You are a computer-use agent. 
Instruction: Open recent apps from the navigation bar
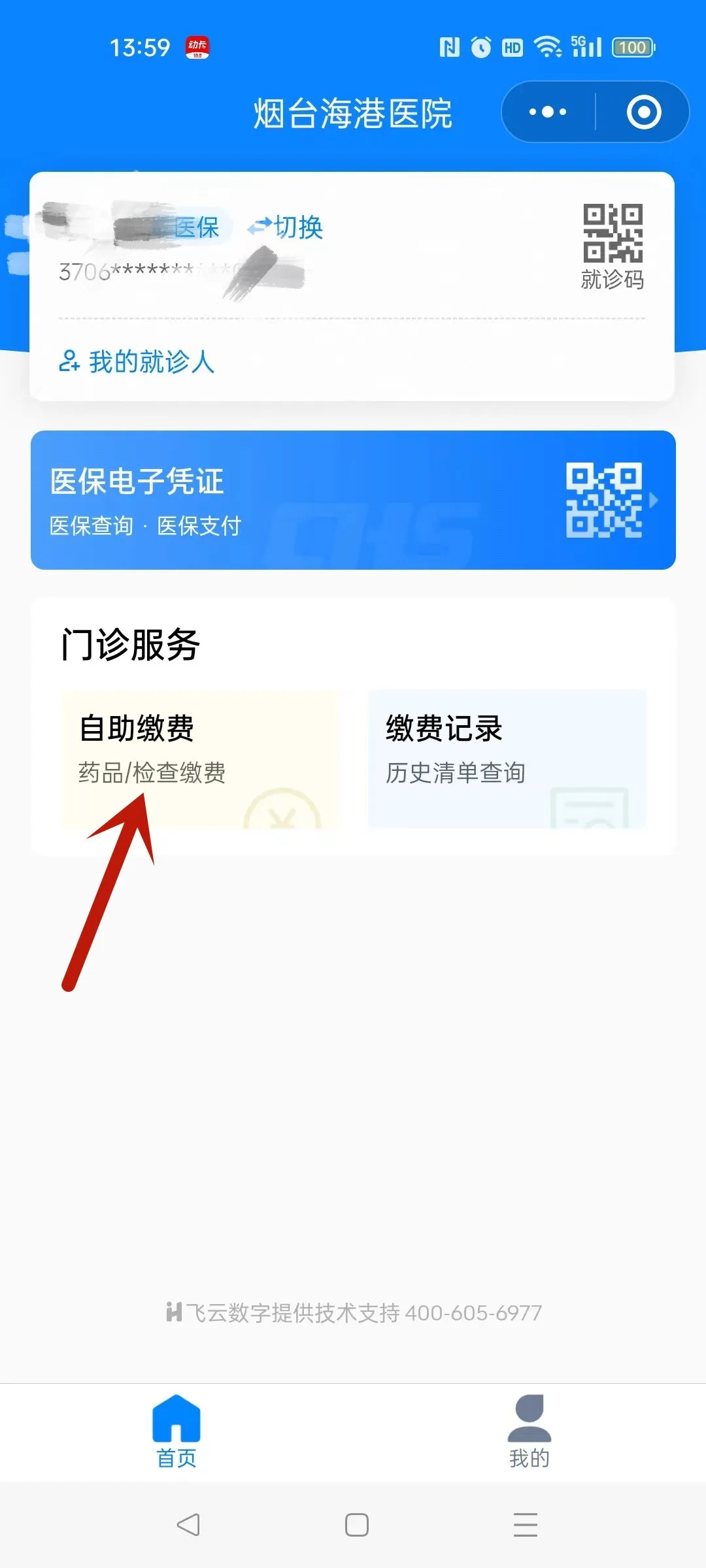pos(526,1525)
